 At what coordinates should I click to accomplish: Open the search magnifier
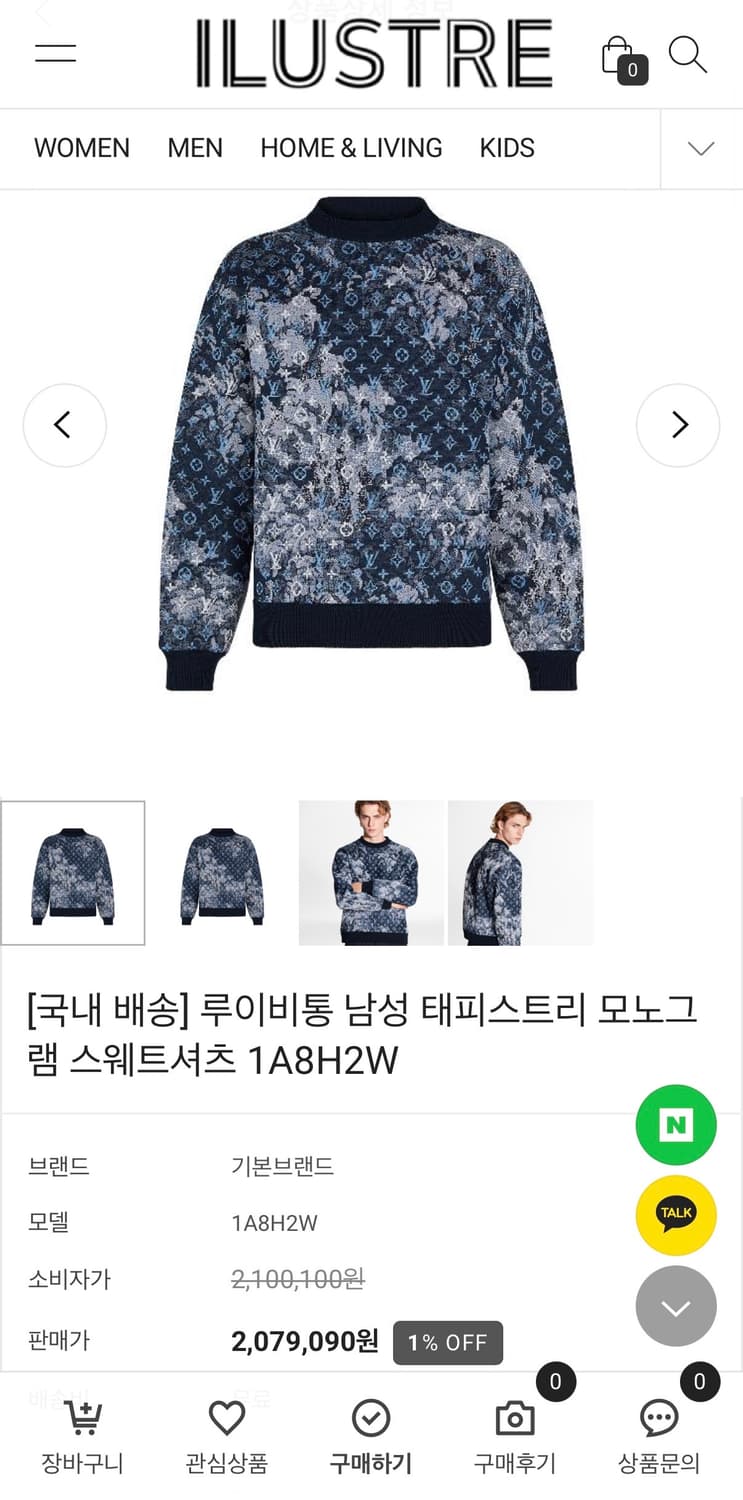pos(688,55)
